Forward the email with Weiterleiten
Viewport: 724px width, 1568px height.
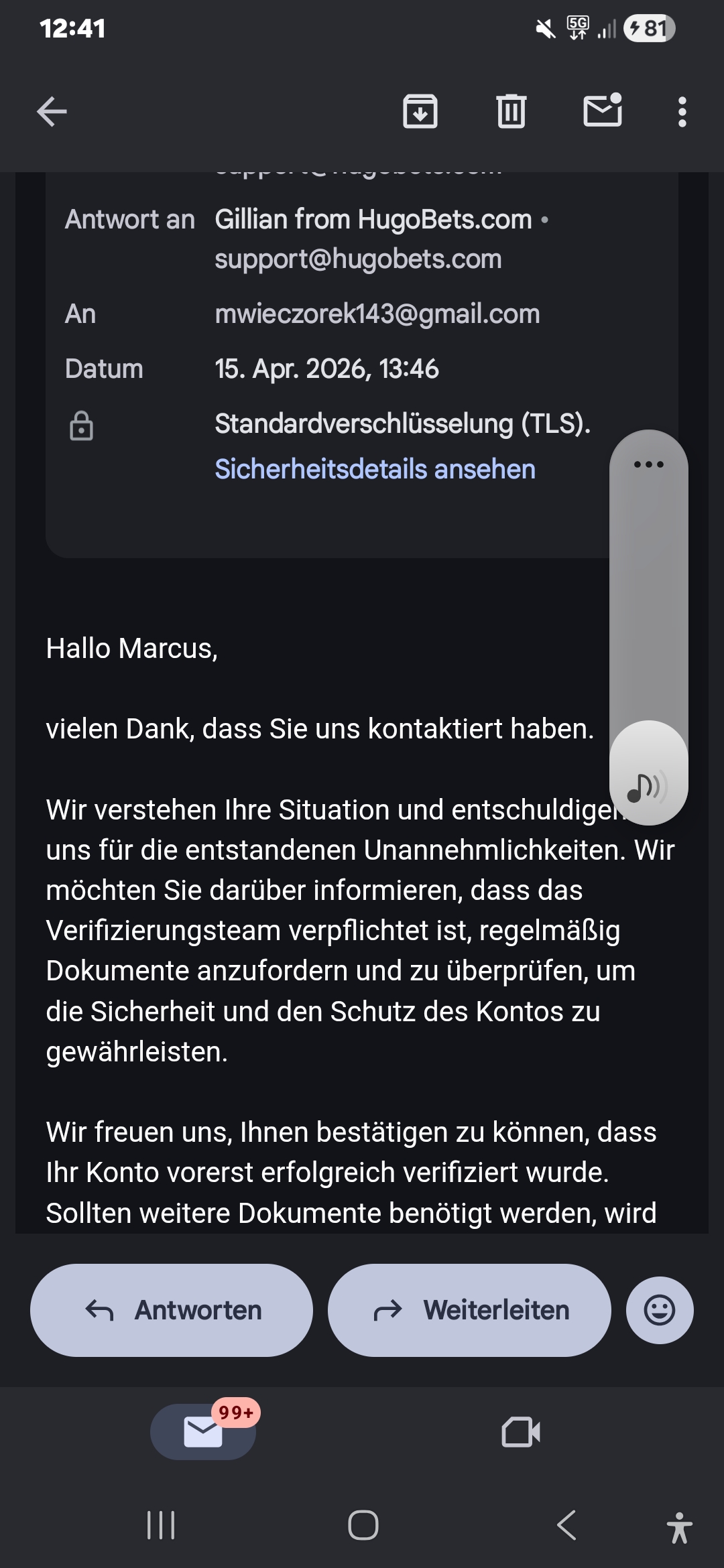[469, 1310]
